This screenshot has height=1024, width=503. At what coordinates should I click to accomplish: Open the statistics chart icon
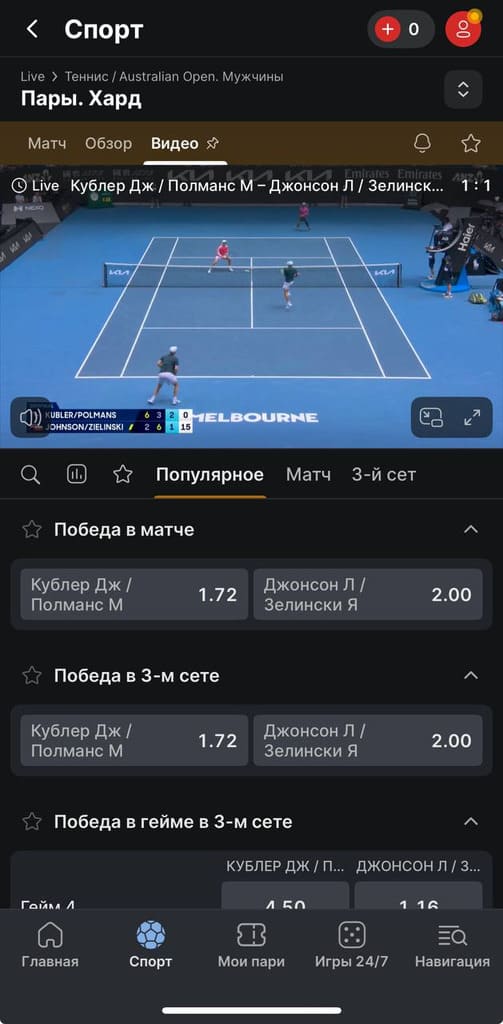pyautogui.click(x=76, y=475)
